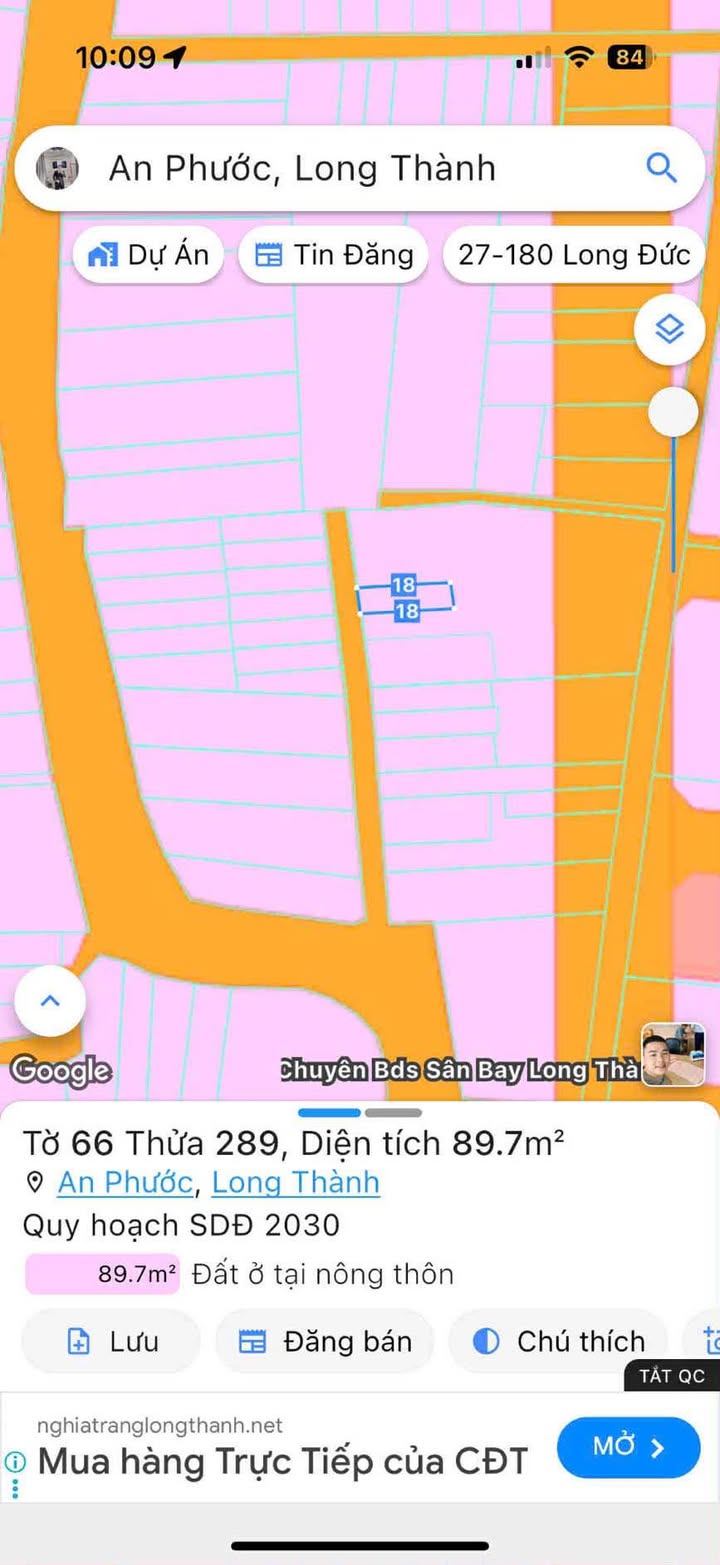Expand the panel with the up arrow
The image size is (720, 1565).
click(x=50, y=1000)
